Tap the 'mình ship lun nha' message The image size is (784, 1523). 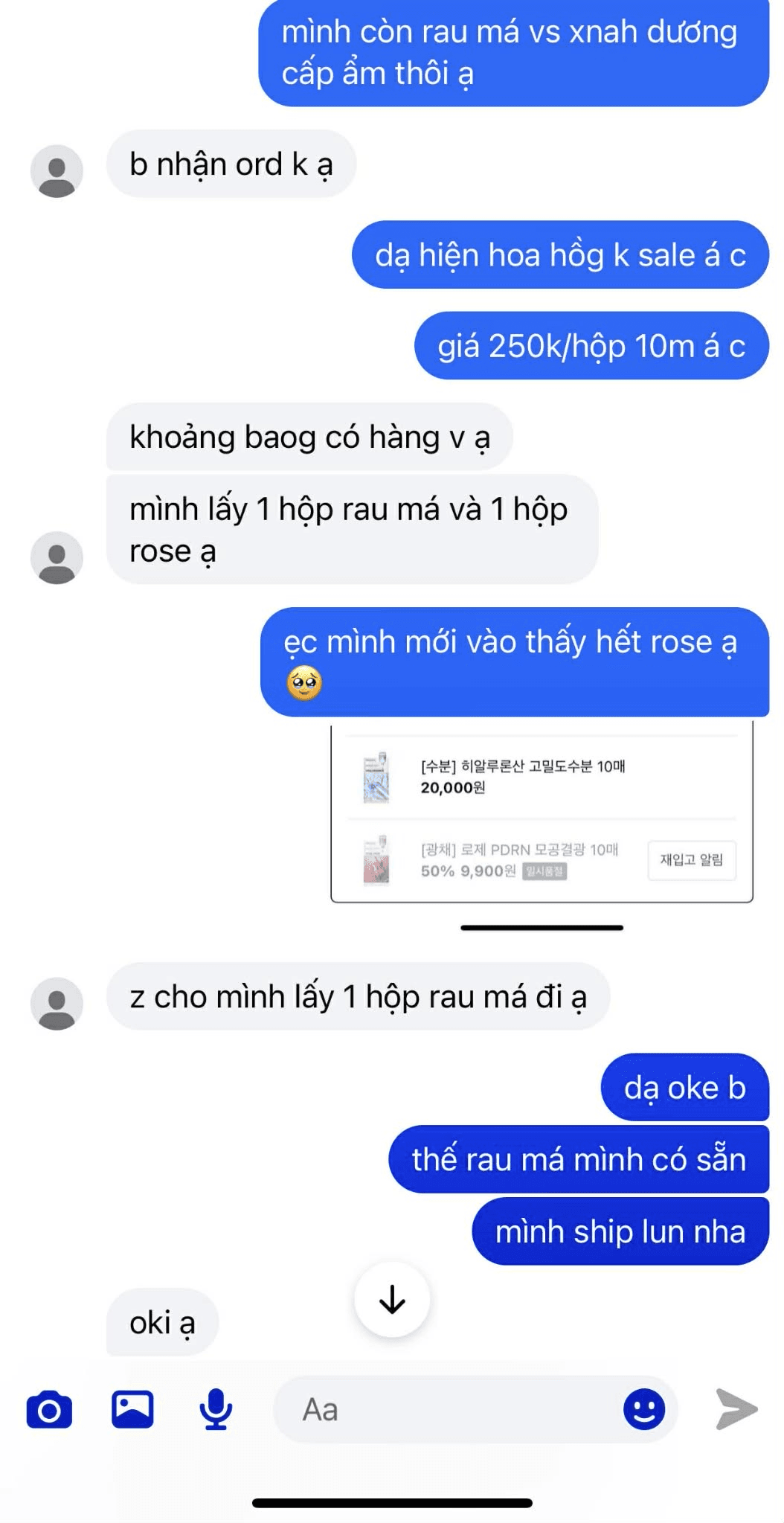tap(622, 1231)
